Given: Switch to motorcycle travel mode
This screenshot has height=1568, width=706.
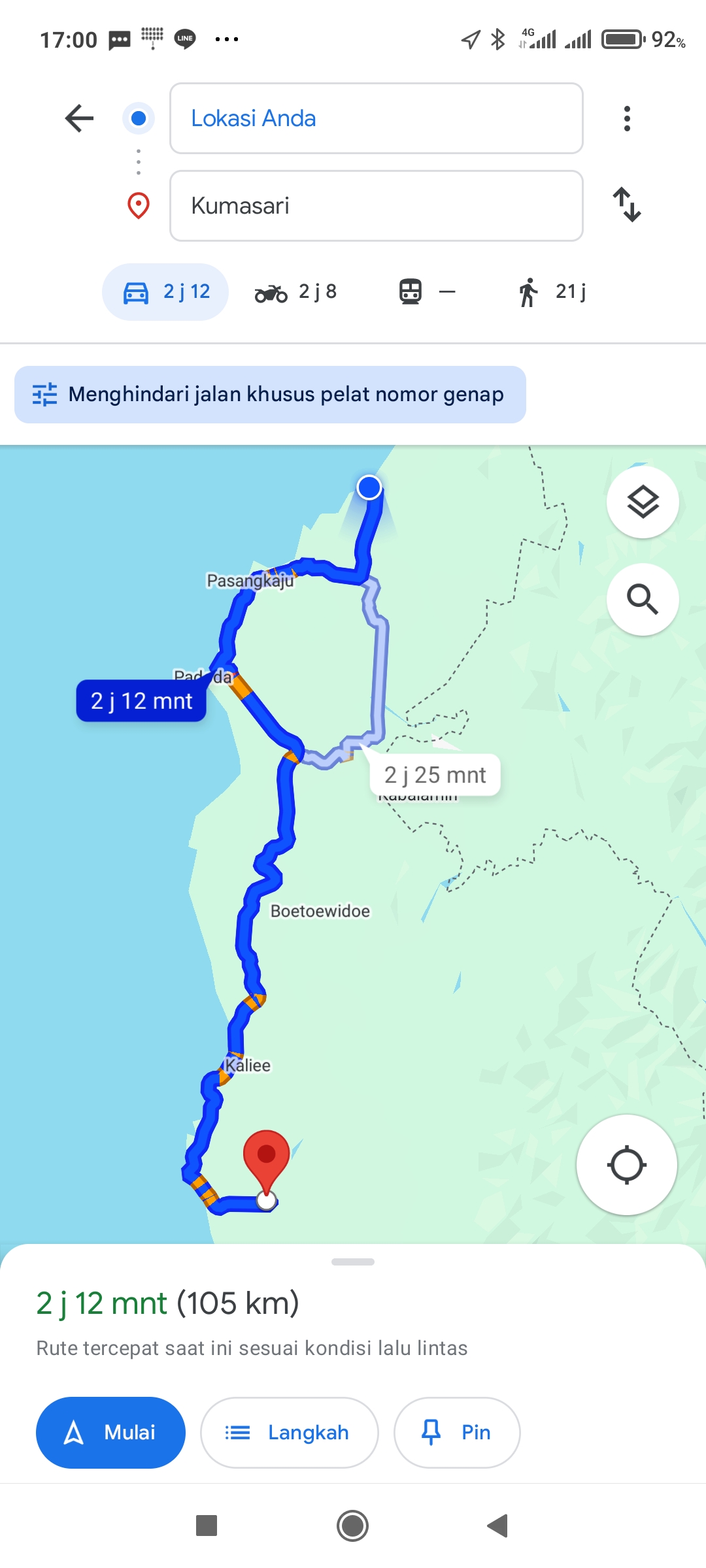Looking at the screenshot, I should click(296, 291).
